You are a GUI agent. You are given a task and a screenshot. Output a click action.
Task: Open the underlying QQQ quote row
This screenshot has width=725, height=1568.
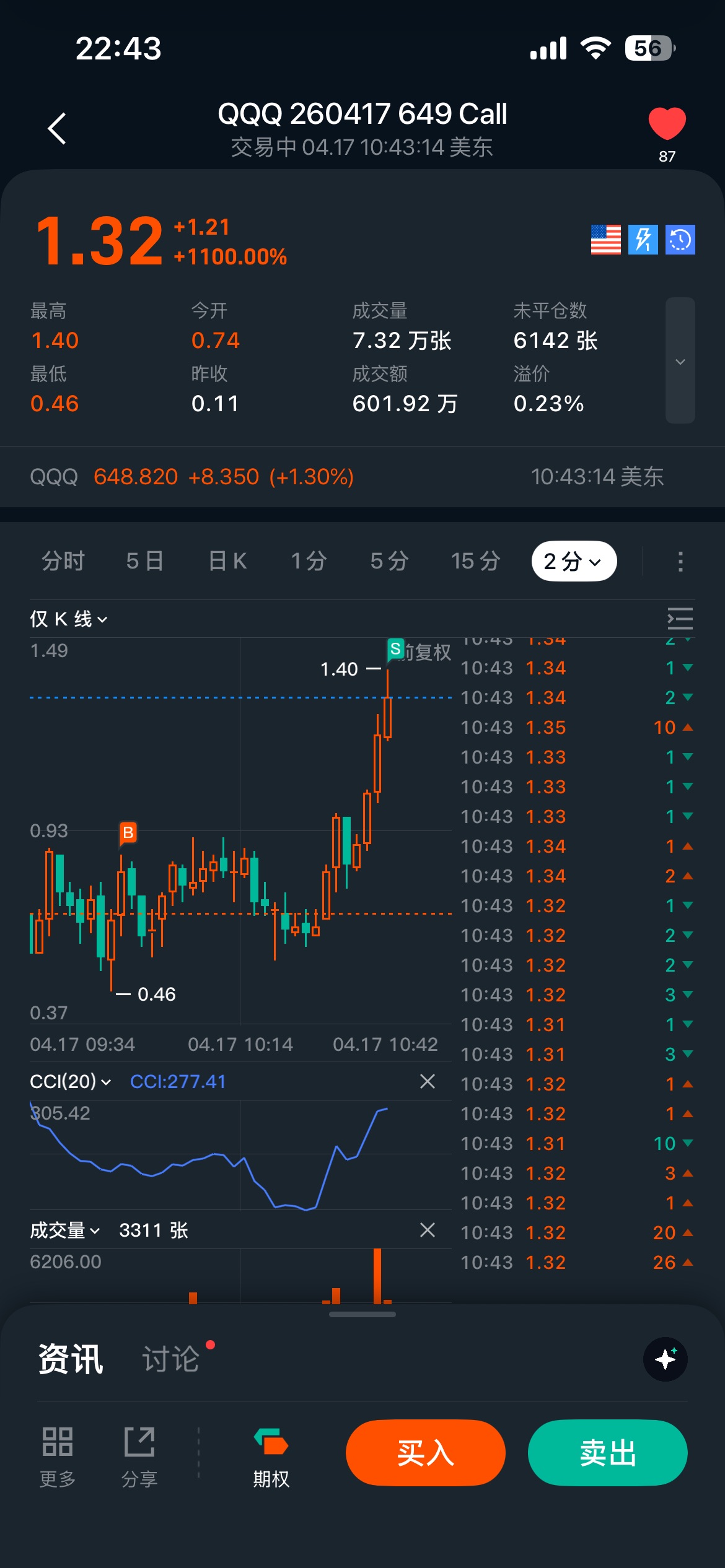(347, 477)
